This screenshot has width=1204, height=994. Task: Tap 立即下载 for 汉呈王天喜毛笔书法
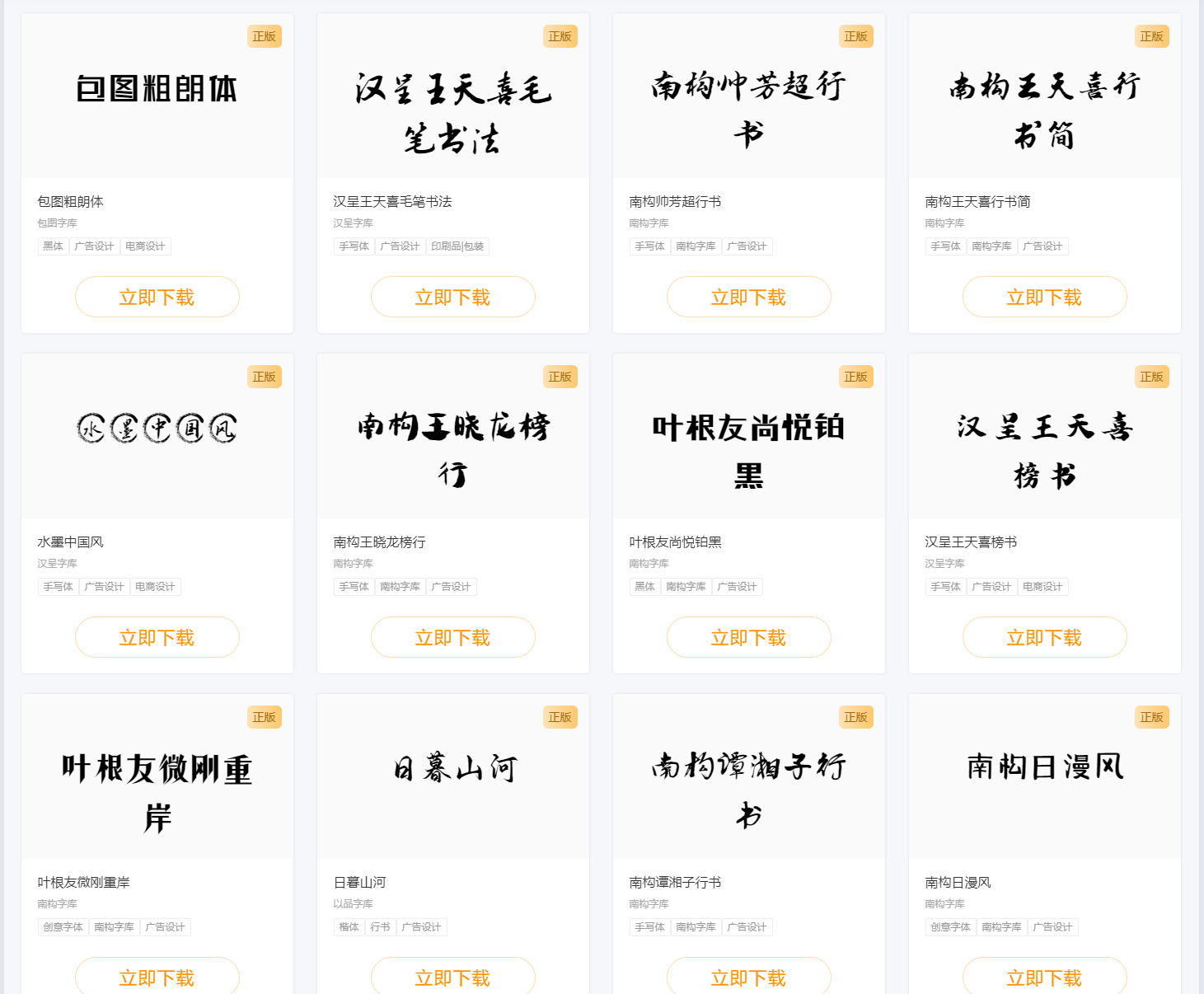(452, 297)
